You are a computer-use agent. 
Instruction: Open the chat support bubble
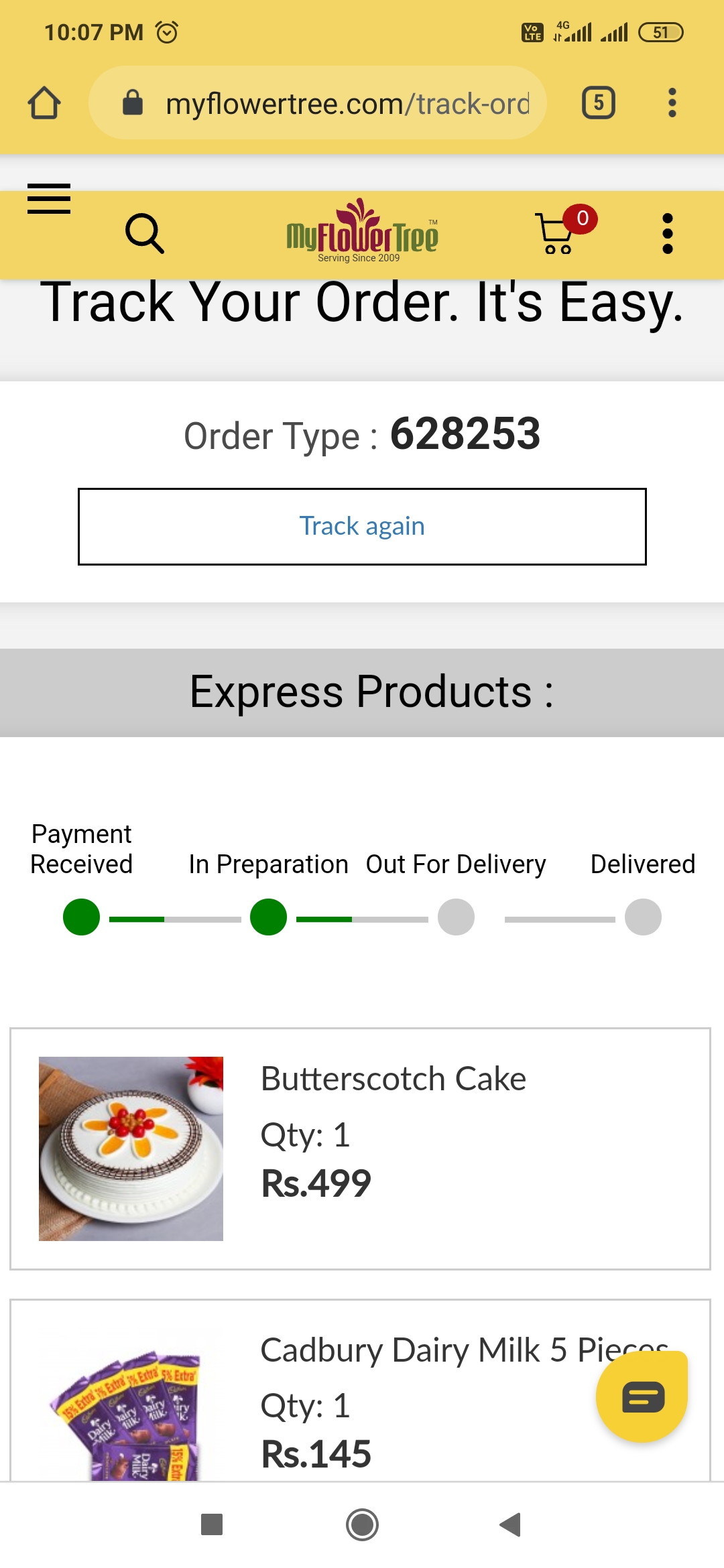(642, 1397)
